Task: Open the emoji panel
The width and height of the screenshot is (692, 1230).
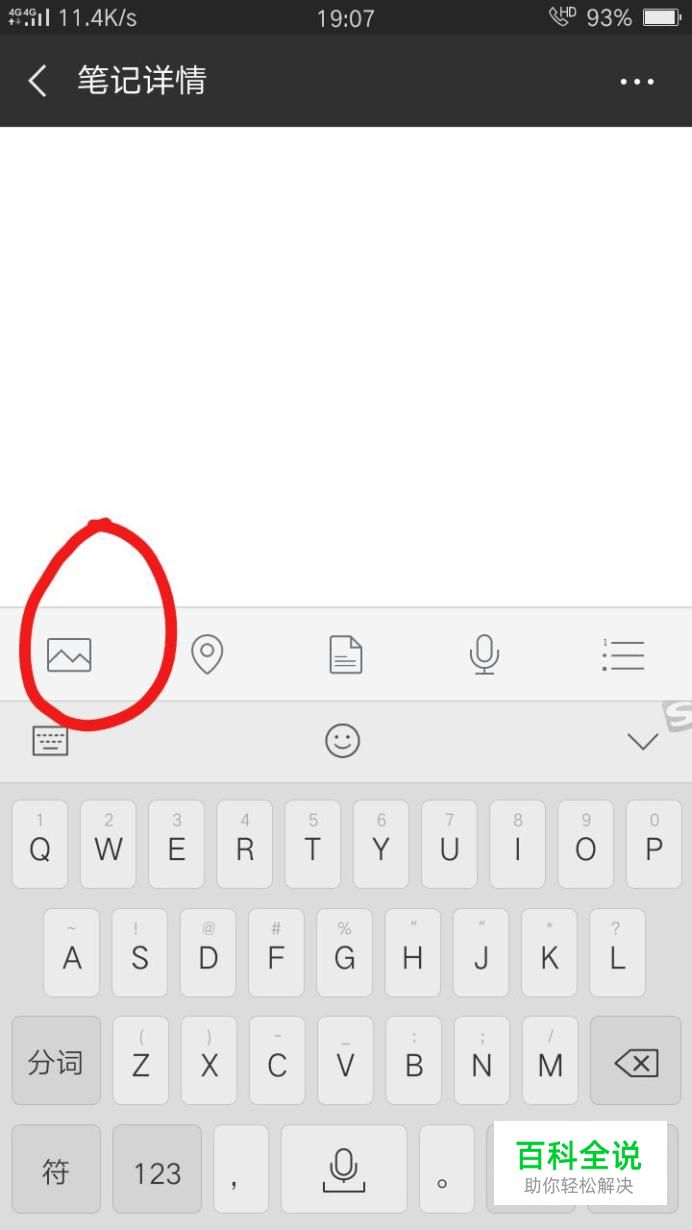Action: (x=342, y=741)
